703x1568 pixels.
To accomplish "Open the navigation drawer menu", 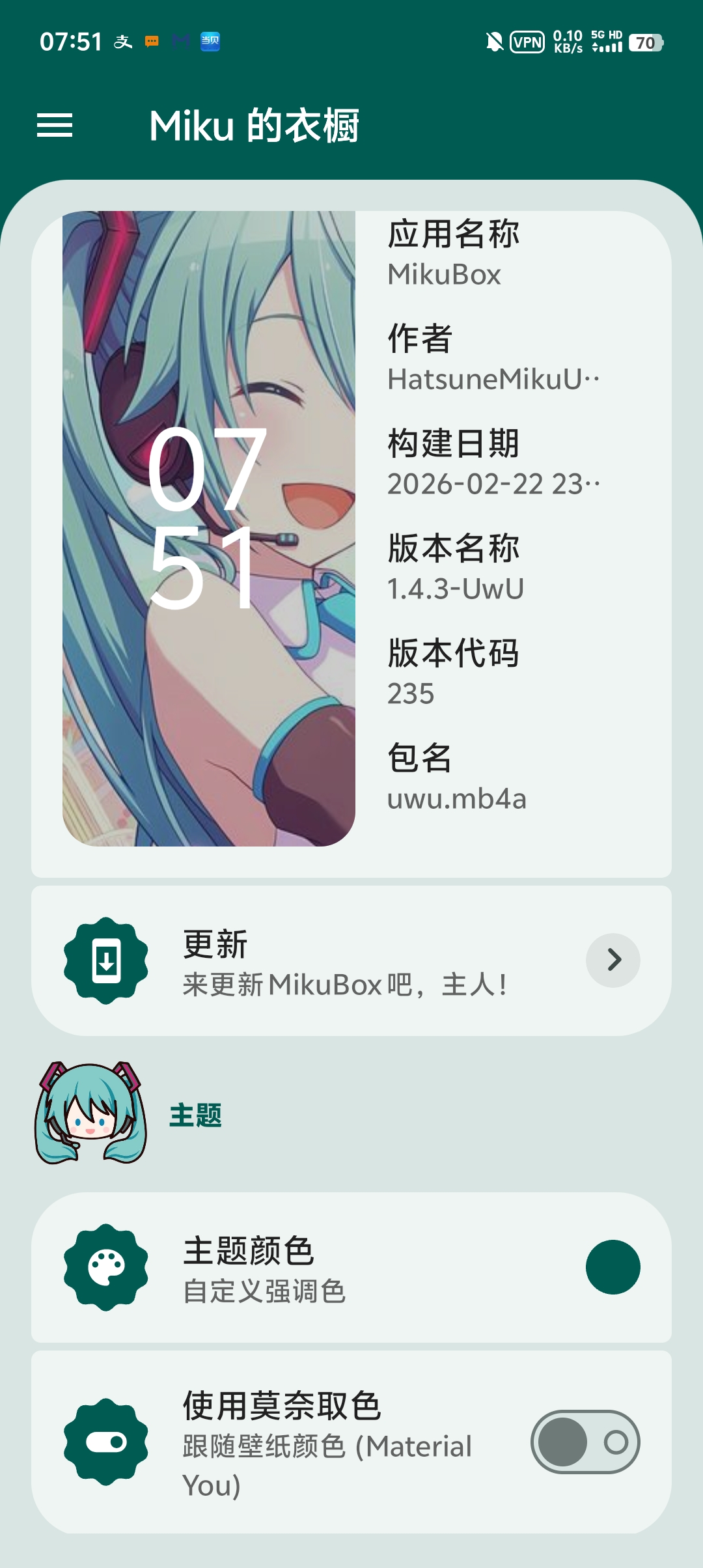I will tap(55, 125).
